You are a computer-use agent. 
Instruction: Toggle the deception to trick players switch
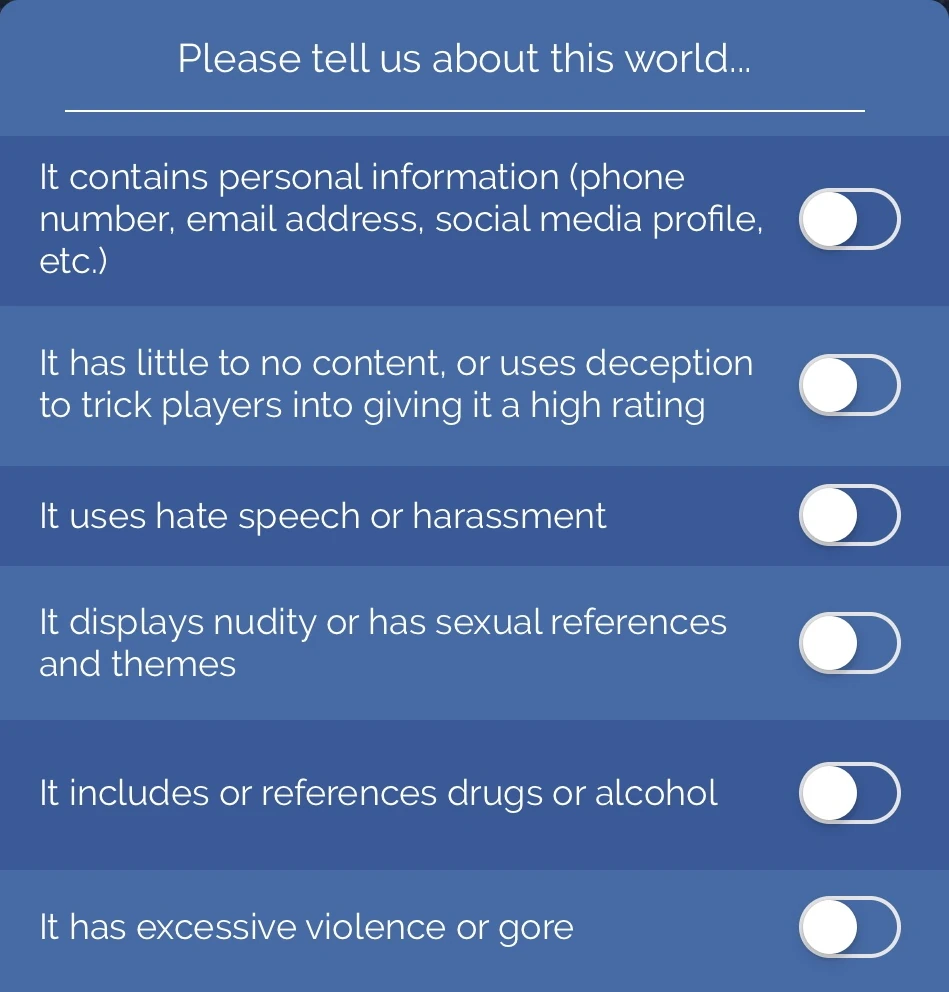click(850, 385)
